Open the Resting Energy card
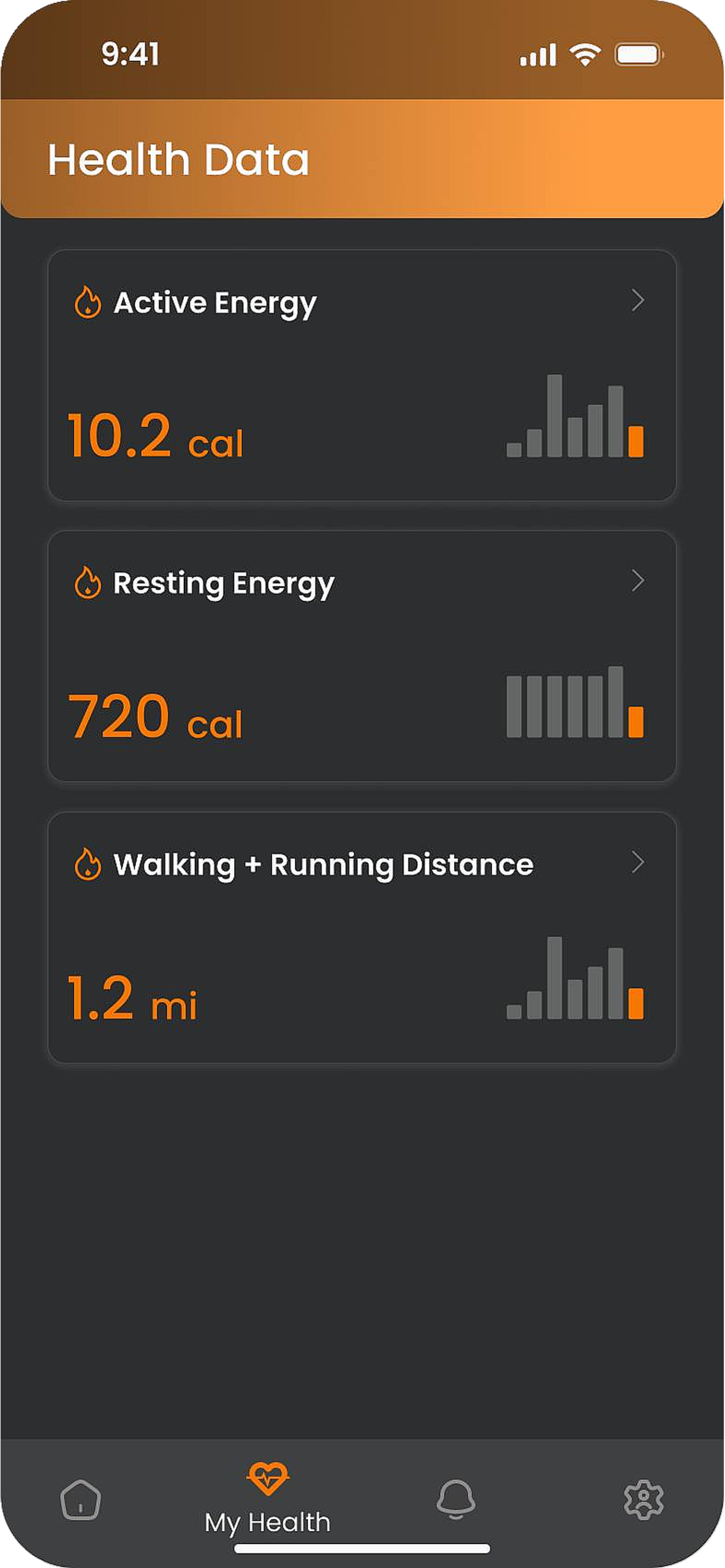725x1568 pixels. [362, 656]
